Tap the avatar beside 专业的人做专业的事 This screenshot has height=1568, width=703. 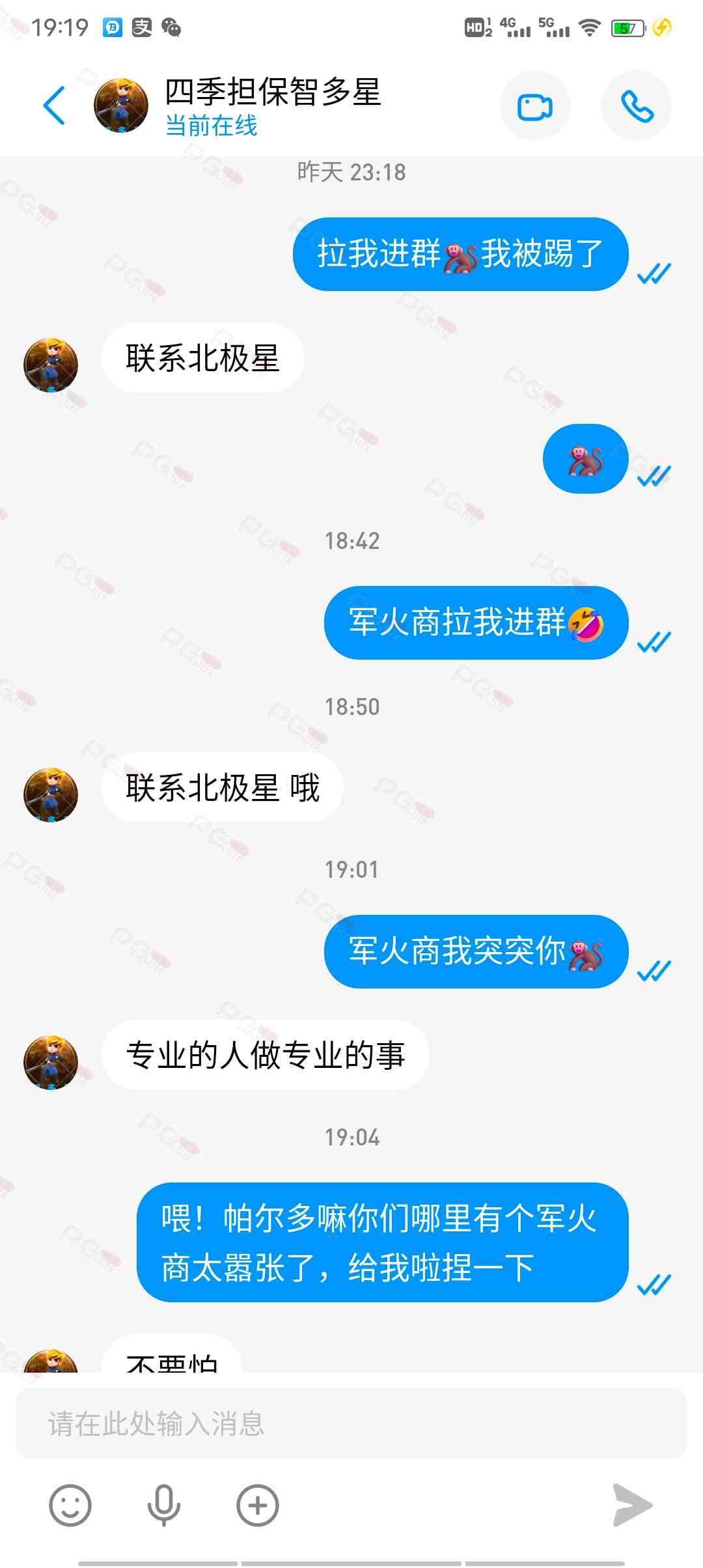coord(51,1062)
